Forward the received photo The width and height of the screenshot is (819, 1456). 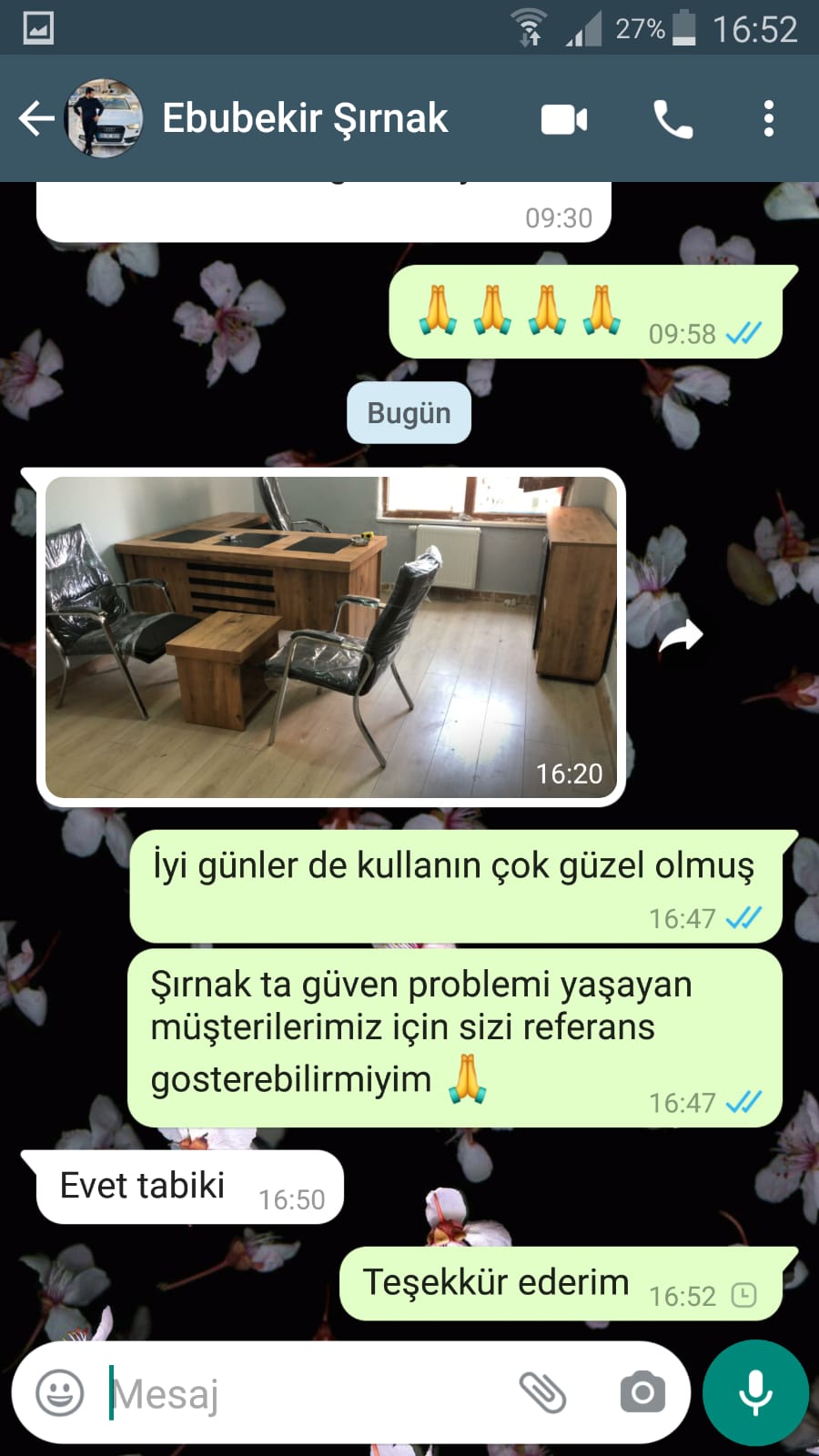pos(680,636)
